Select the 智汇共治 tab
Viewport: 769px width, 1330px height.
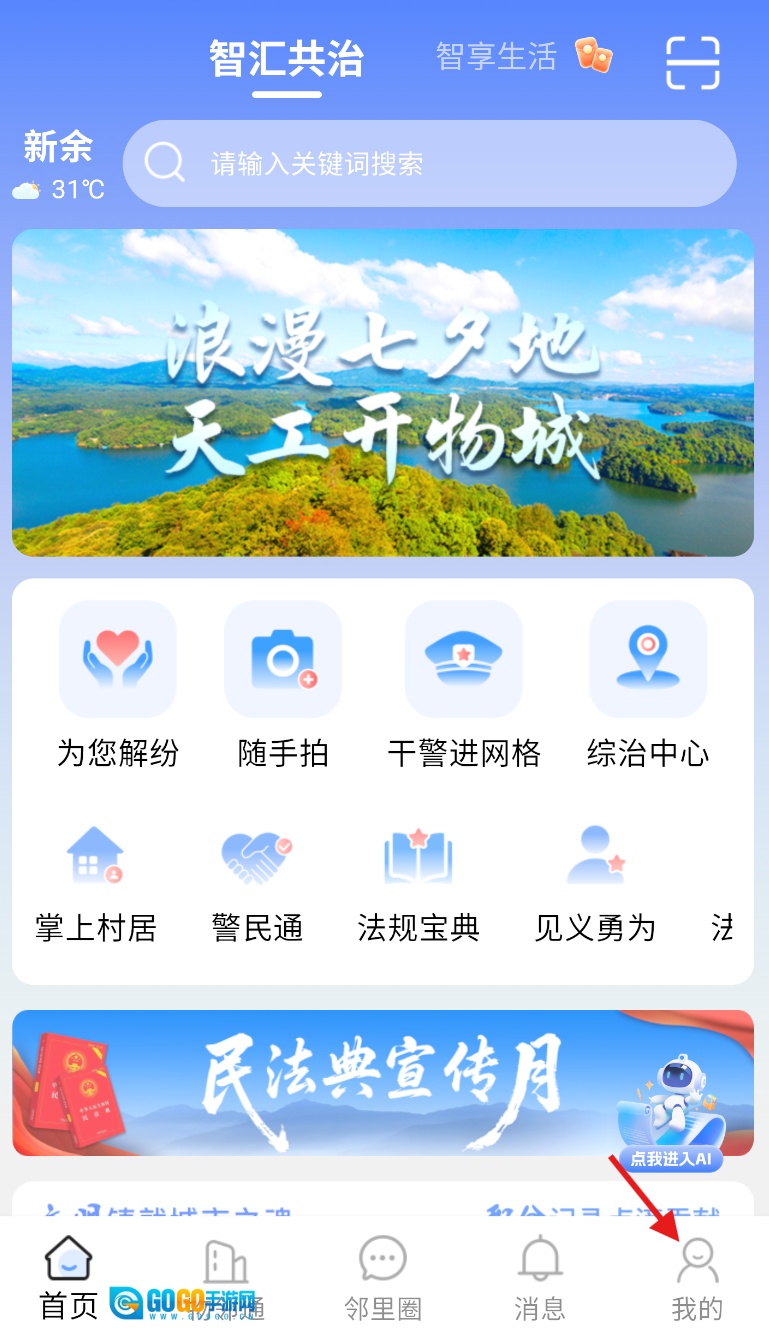coord(286,60)
